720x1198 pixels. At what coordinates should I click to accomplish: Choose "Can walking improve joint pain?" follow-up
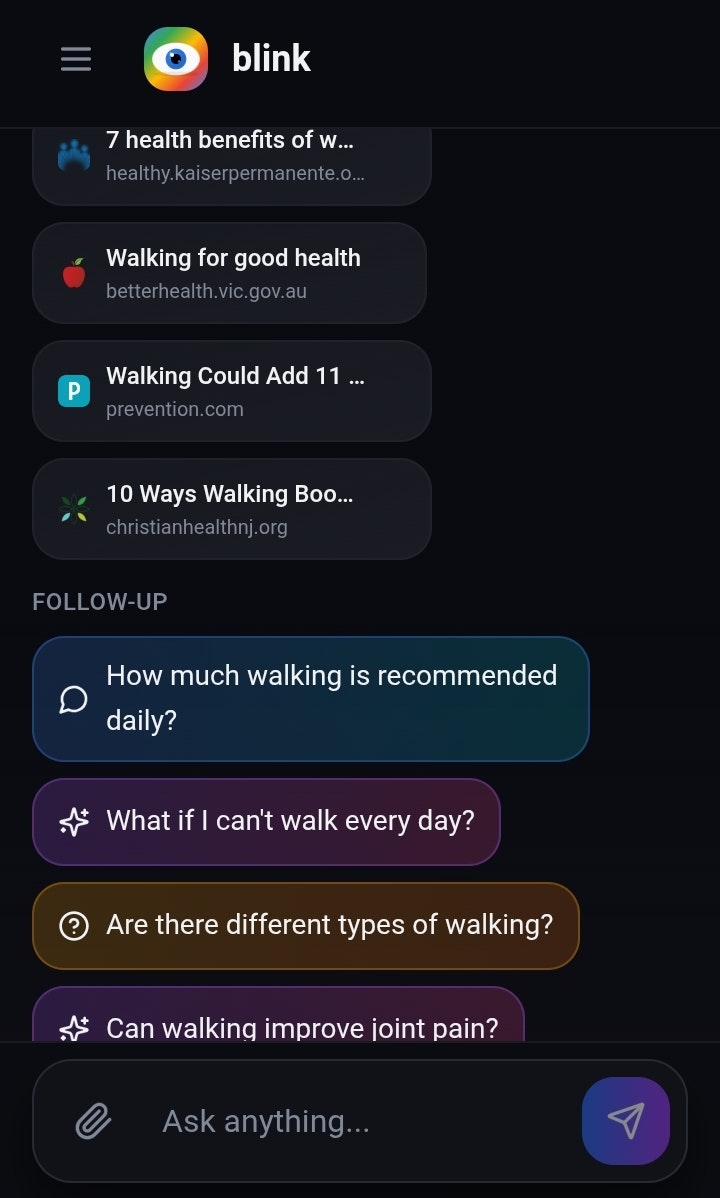coord(278,1014)
